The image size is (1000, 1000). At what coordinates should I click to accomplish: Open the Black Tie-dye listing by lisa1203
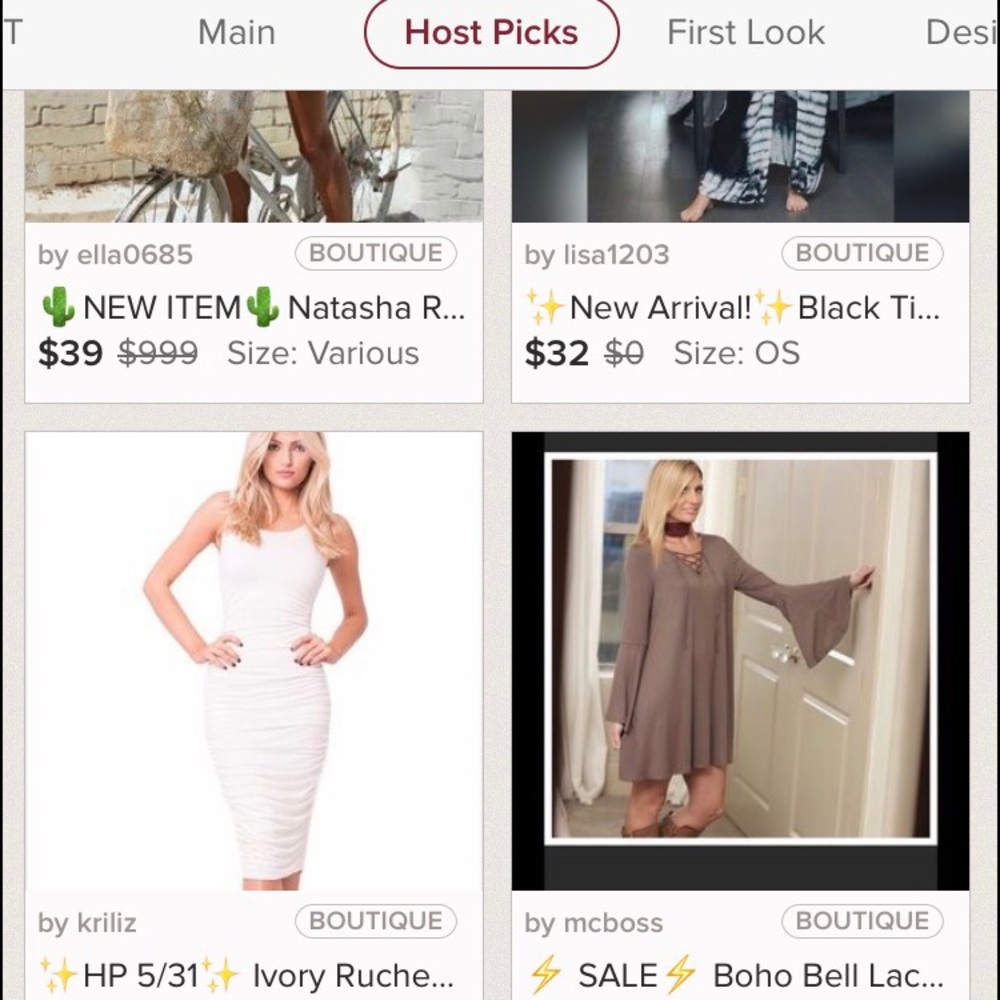[740, 307]
